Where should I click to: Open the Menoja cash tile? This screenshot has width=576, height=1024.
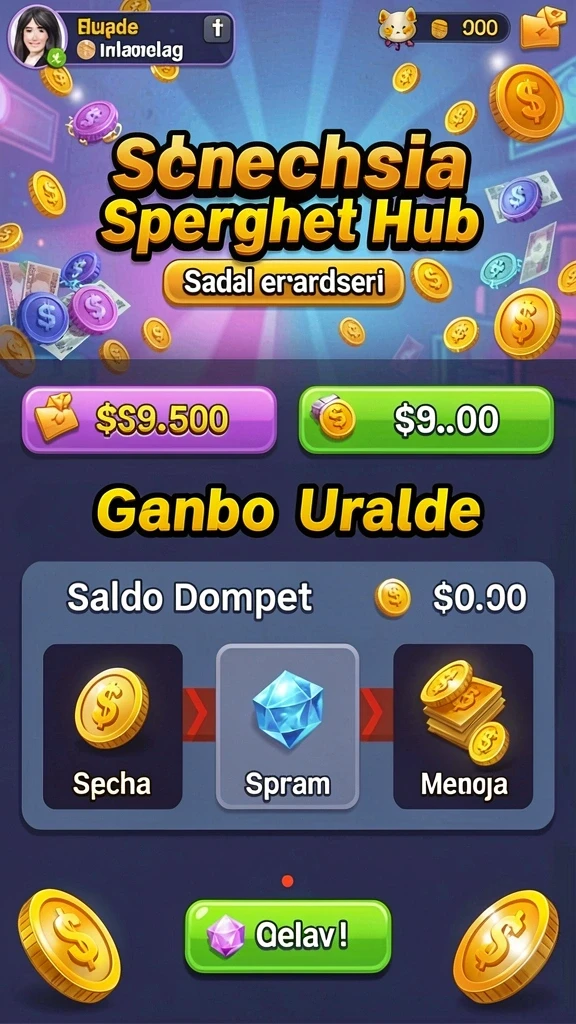click(x=463, y=726)
